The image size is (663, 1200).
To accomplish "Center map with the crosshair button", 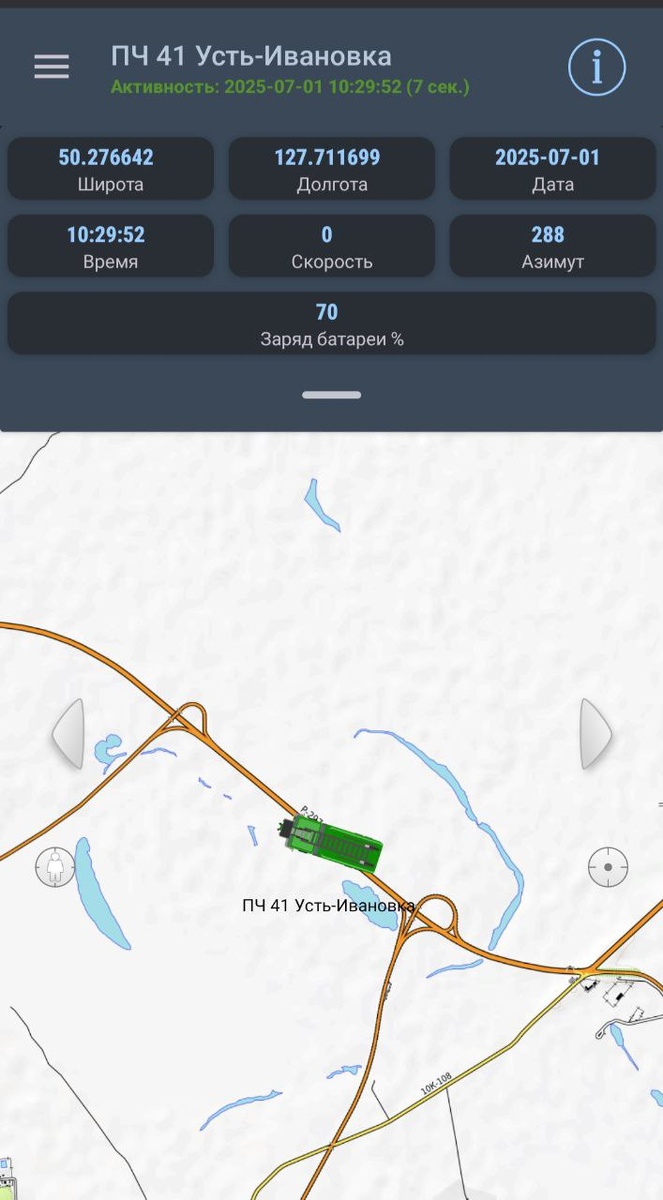I will [x=608, y=867].
